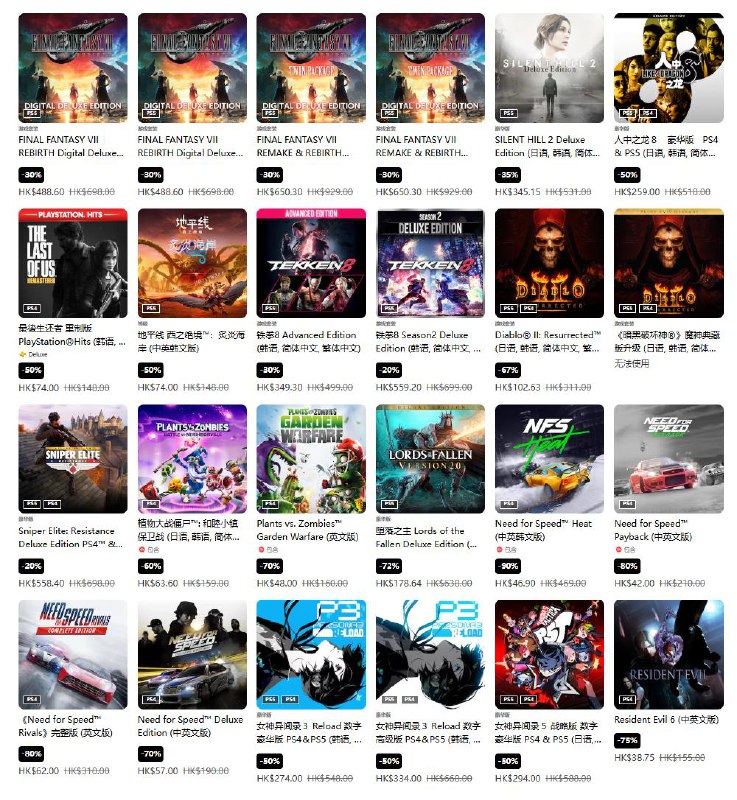View Need for Speed Heat

[x=549, y=458]
